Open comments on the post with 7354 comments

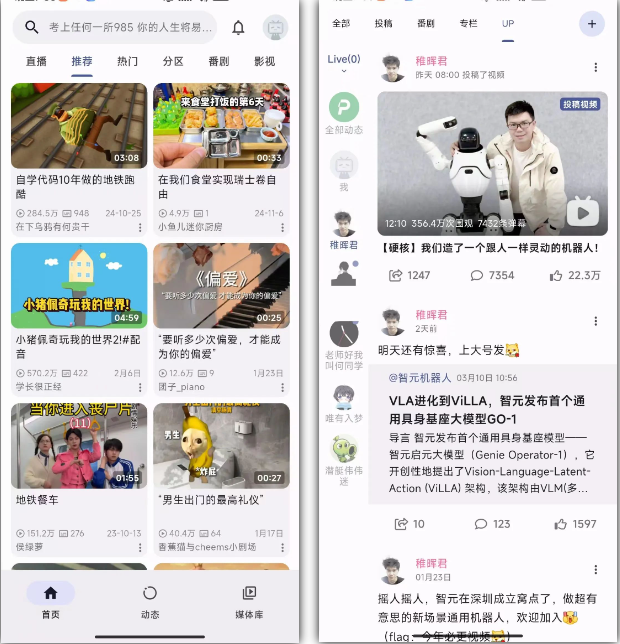tap(492, 275)
